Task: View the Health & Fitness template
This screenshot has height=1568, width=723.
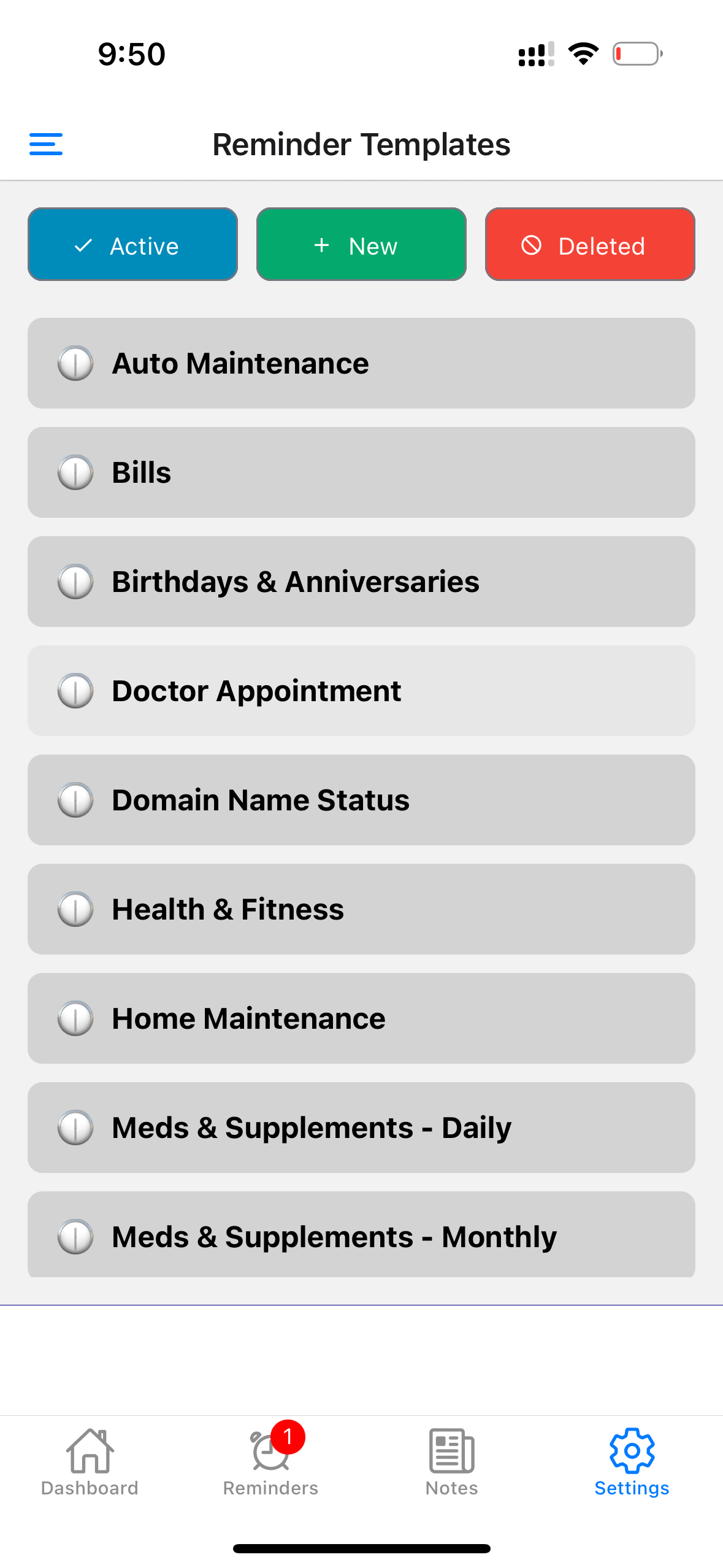Action: [x=361, y=909]
